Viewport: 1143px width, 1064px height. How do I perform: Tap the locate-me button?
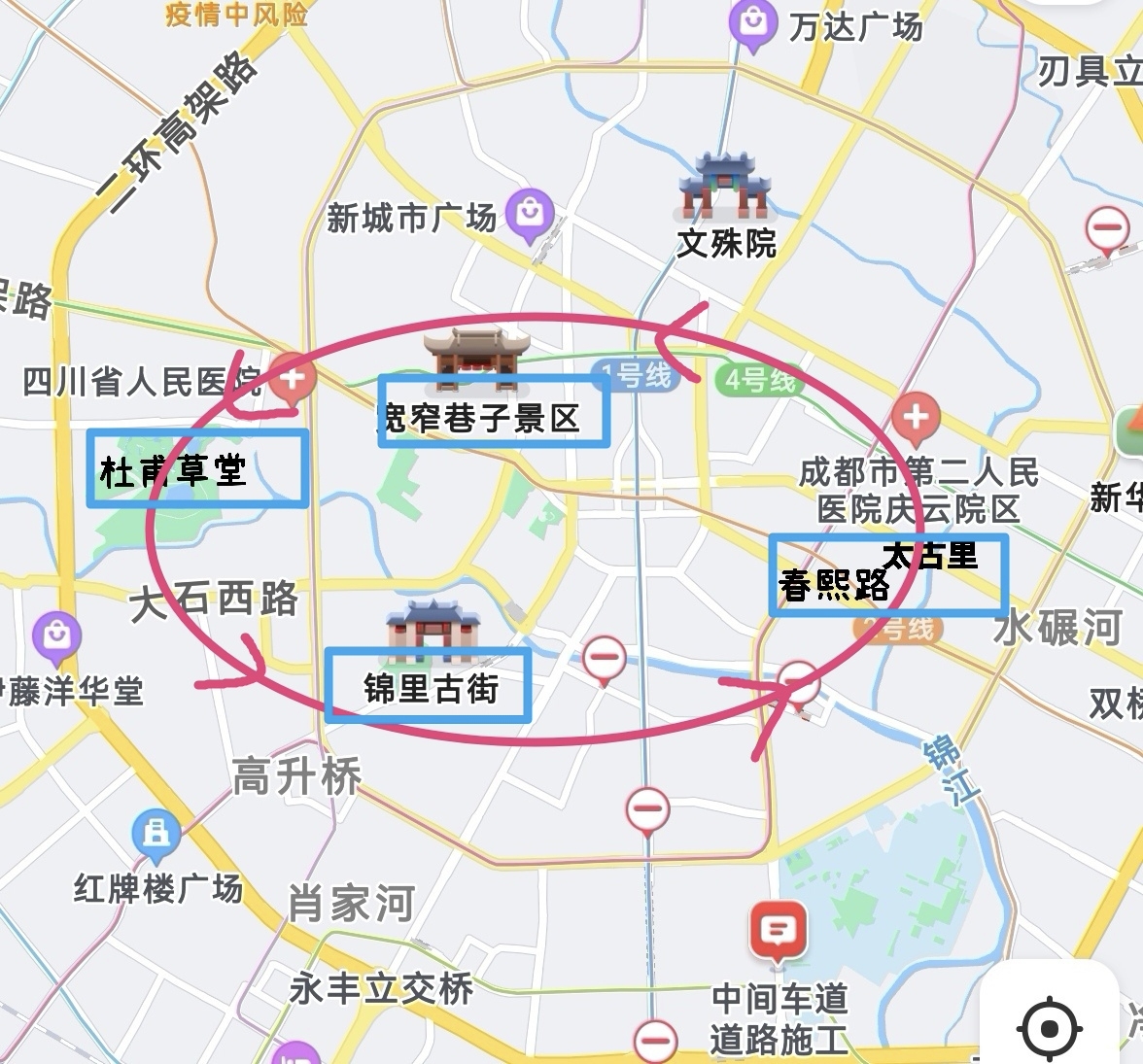[x=1050, y=1027]
